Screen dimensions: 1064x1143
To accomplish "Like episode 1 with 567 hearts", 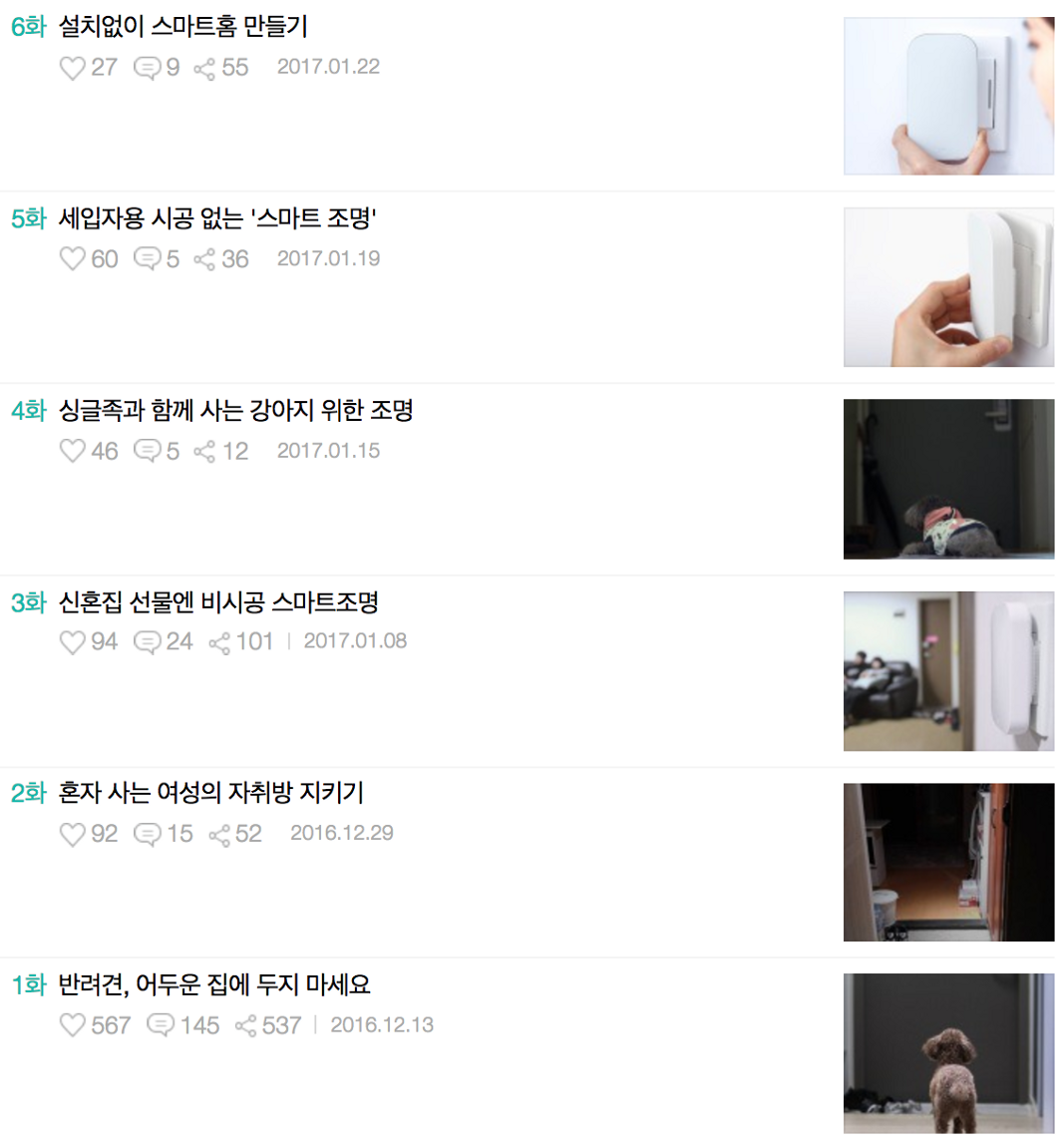I will pos(73,1025).
